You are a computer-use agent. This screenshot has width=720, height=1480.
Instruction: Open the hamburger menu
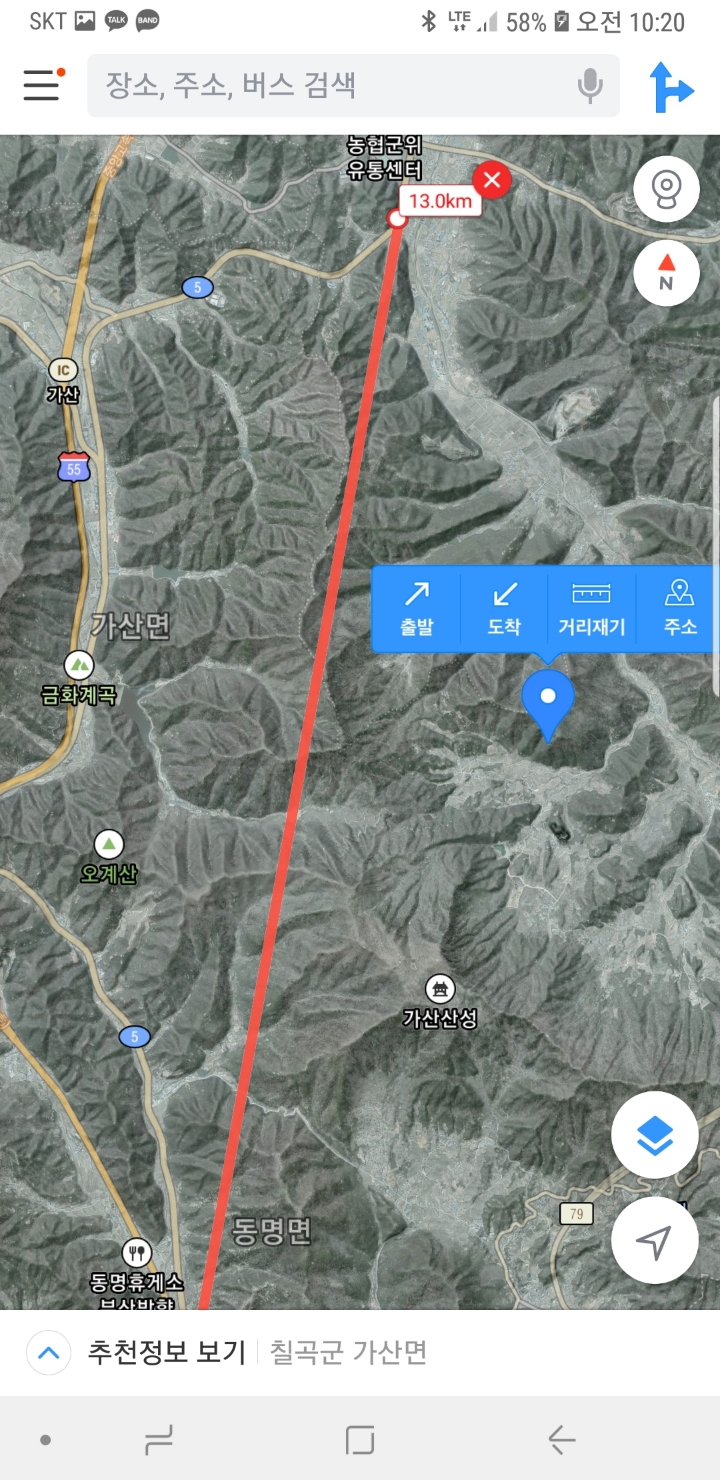pos(42,86)
